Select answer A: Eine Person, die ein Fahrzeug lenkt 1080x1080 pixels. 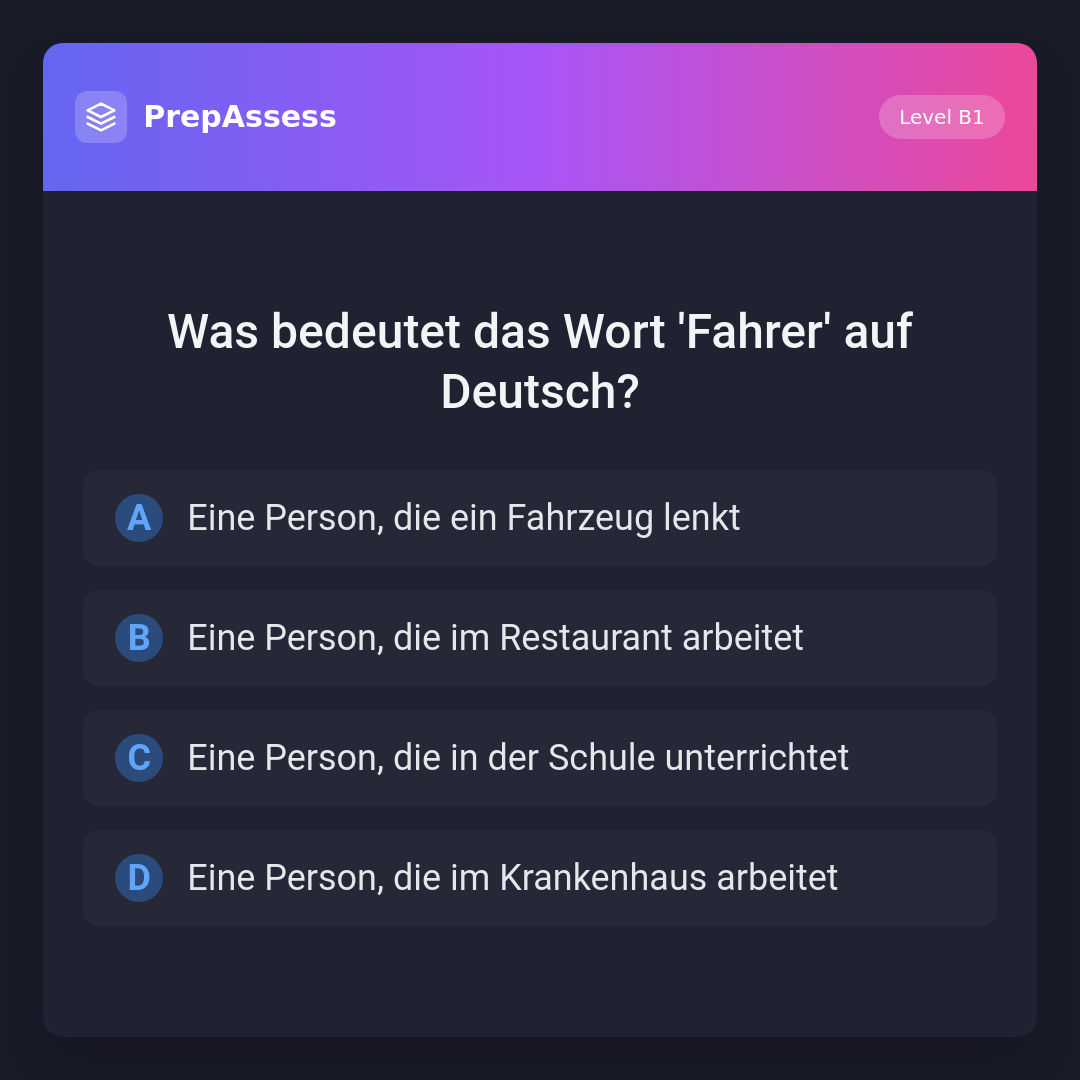540,518
